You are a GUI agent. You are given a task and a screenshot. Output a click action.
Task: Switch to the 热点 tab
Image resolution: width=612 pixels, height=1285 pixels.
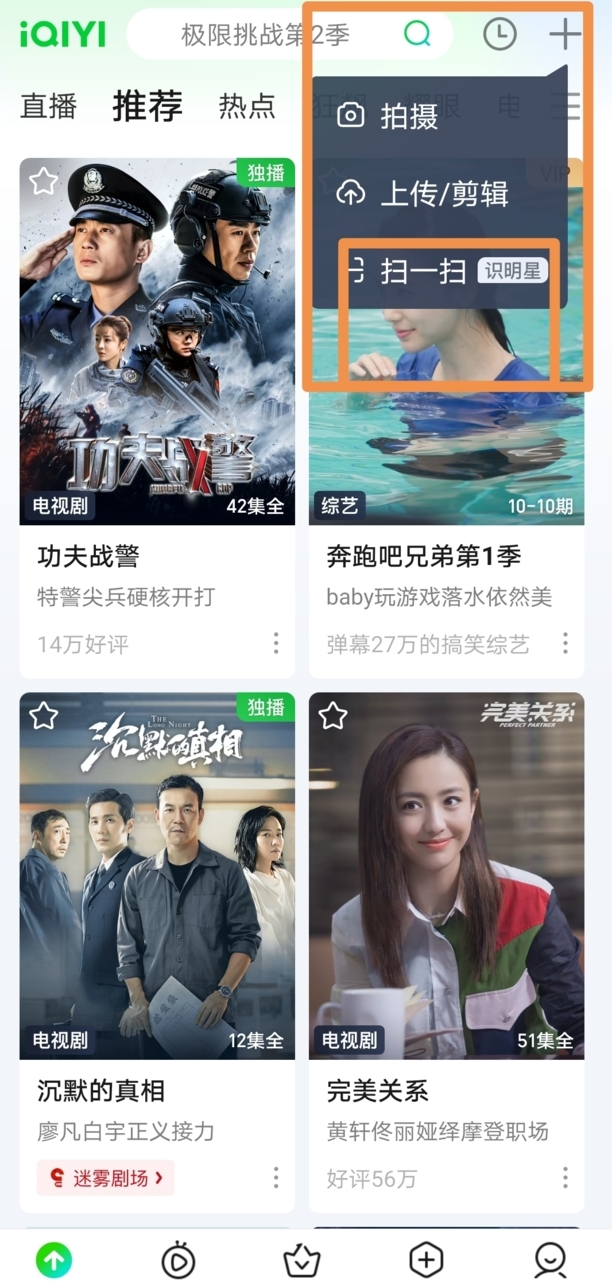[x=247, y=106]
